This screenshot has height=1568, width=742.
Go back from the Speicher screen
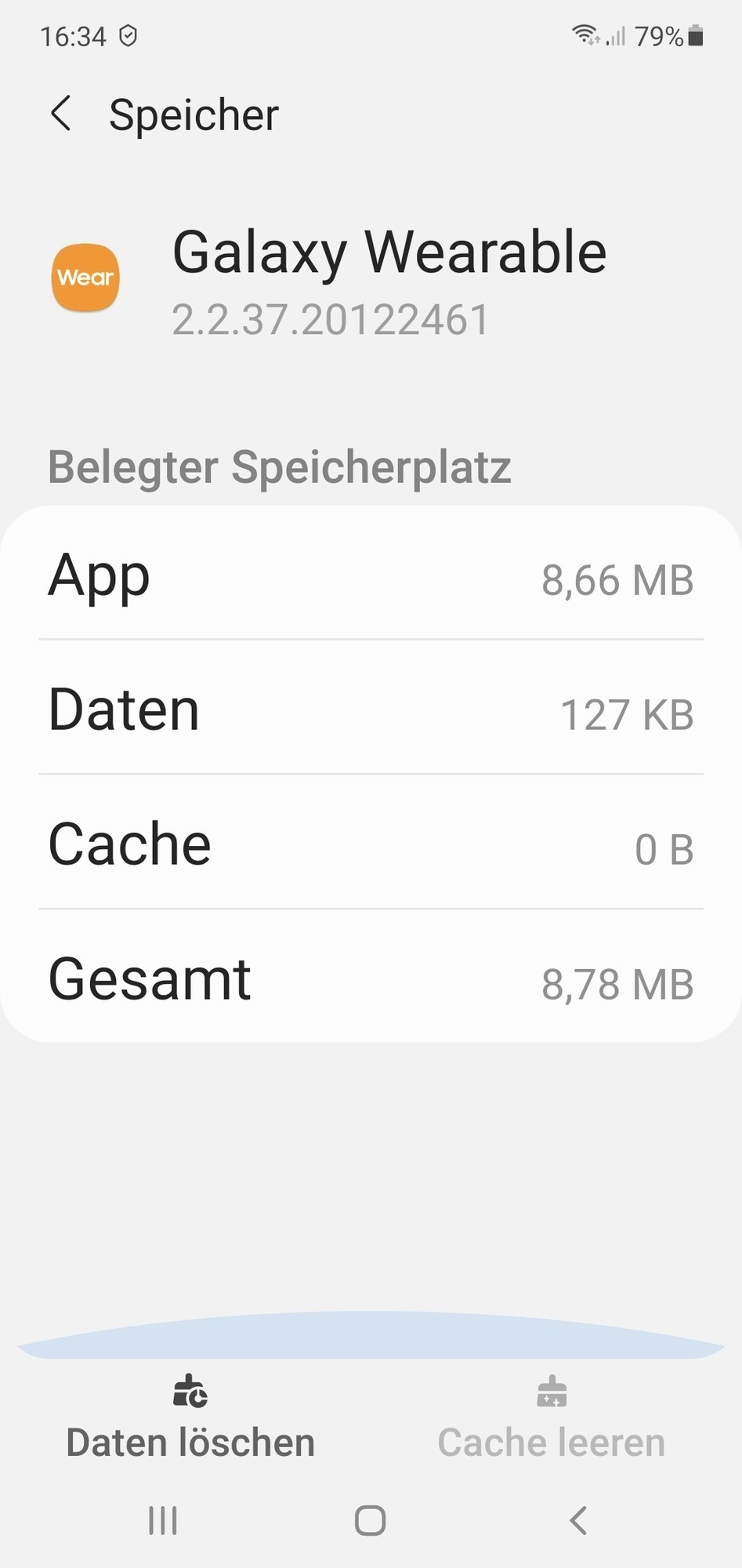(61, 114)
